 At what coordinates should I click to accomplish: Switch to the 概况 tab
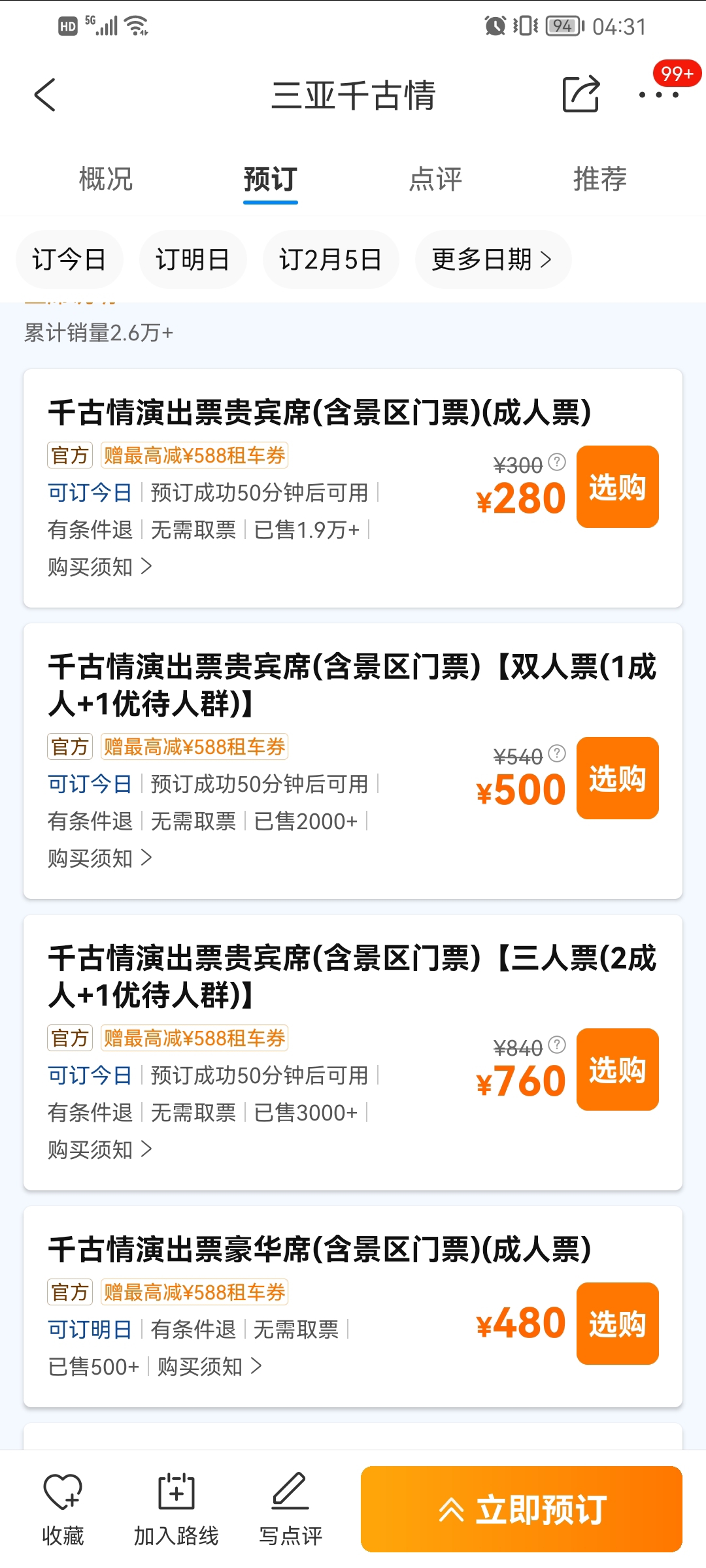(x=105, y=179)
